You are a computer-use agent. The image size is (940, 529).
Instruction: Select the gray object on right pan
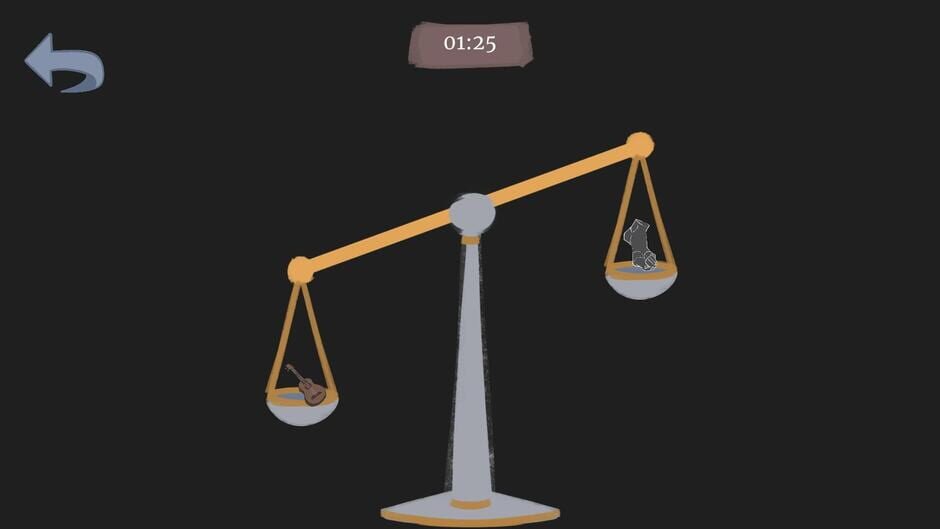point(640,247)
